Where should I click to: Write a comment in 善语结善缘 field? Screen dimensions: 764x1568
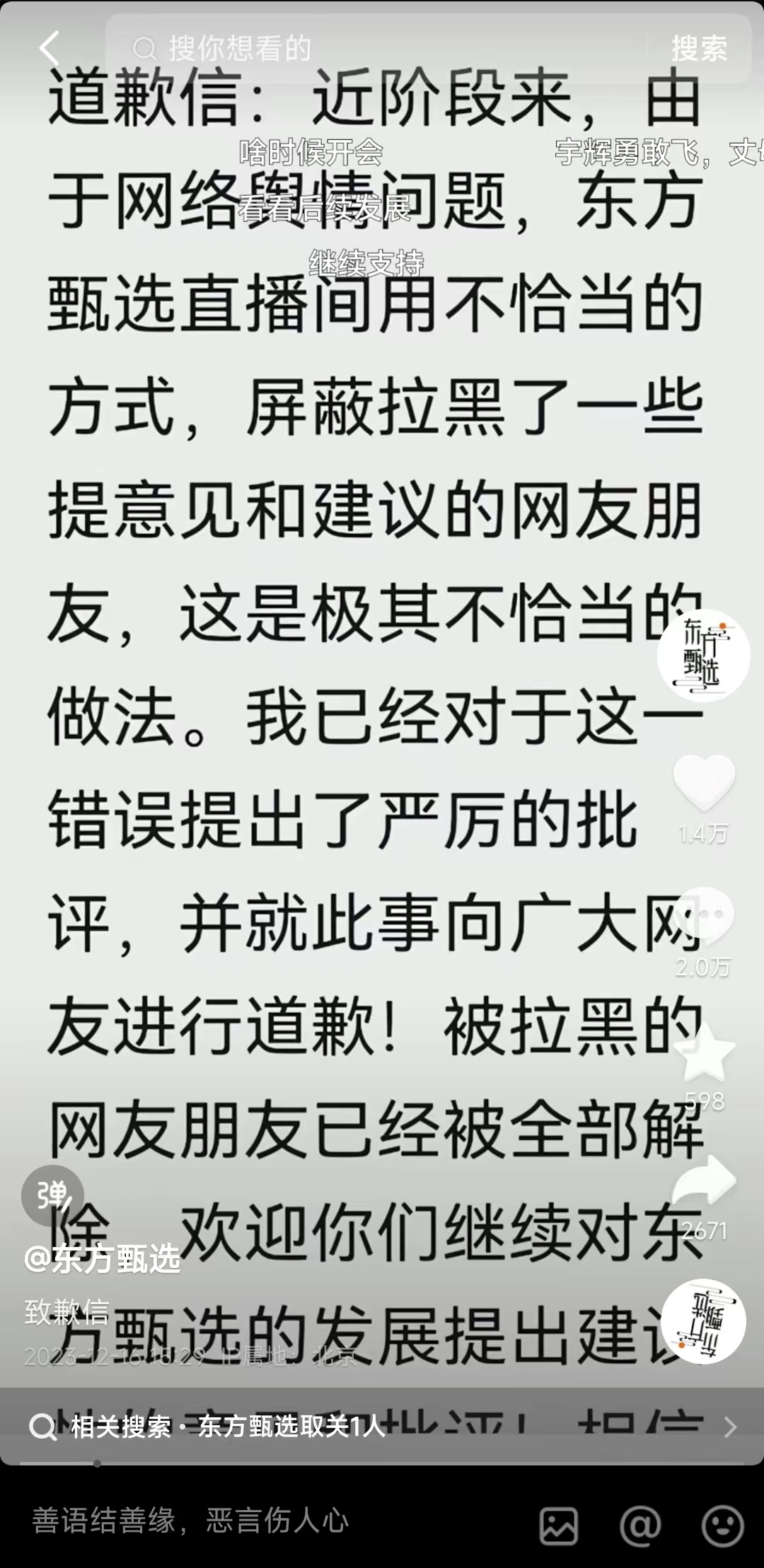(269, 1520)
